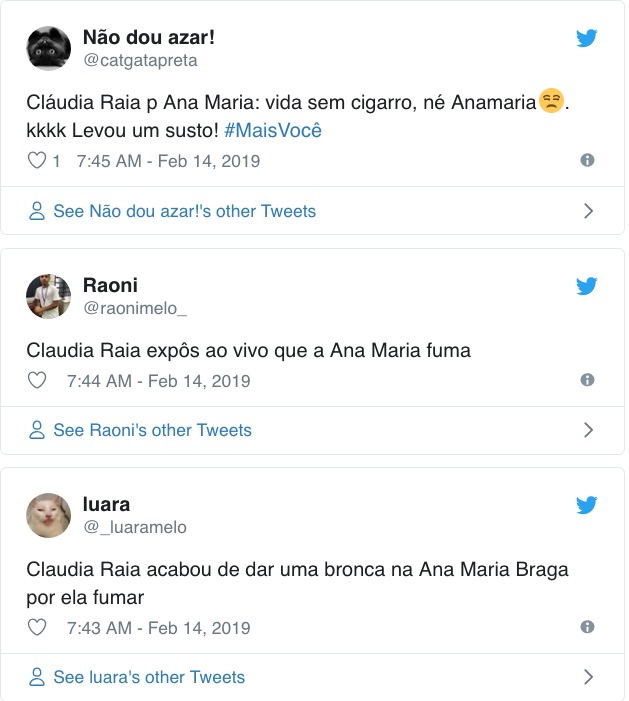Open luara's profile picture

(48, 515)
